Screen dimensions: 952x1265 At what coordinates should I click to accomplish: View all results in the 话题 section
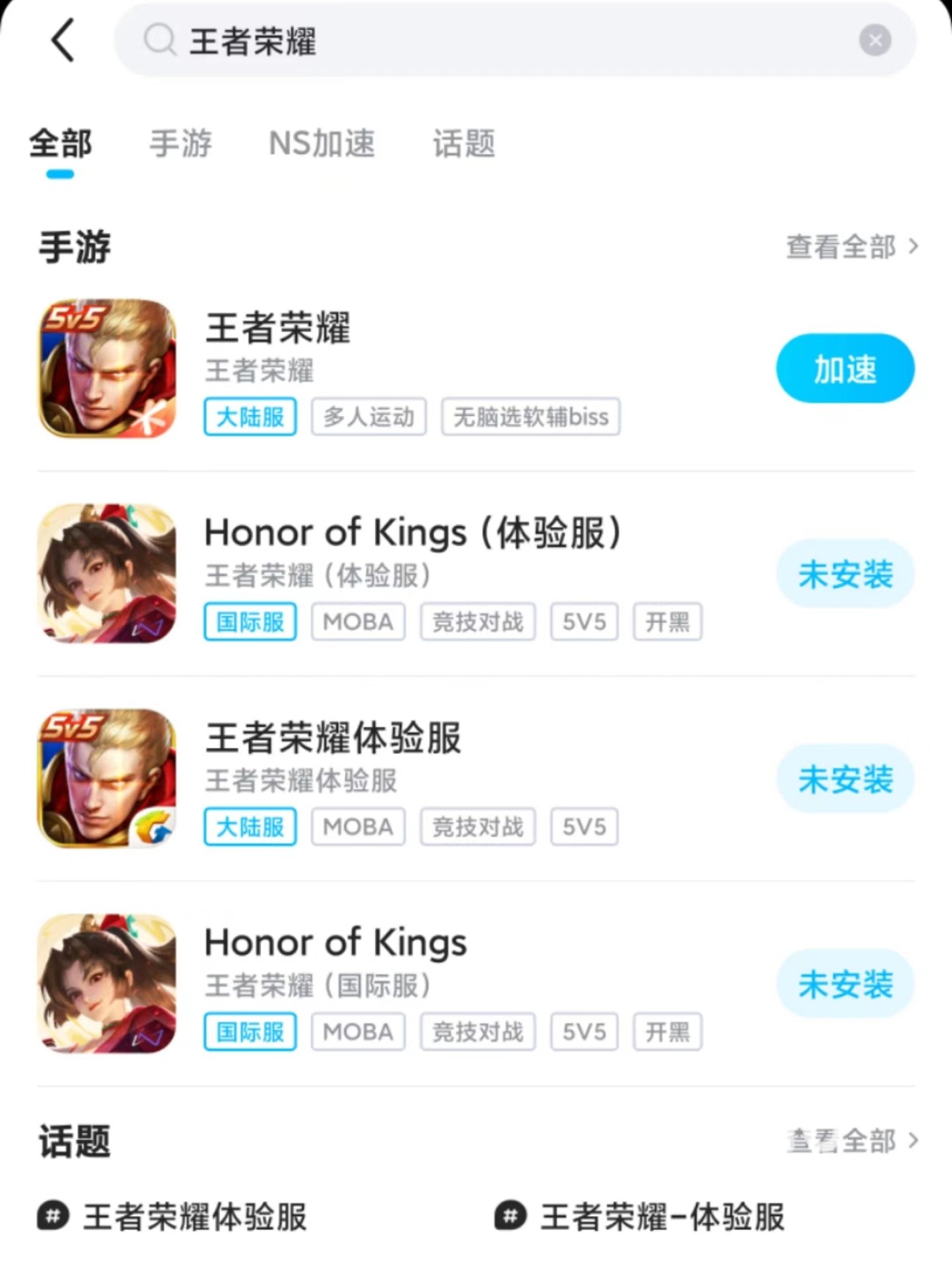tap(852, 1141)
